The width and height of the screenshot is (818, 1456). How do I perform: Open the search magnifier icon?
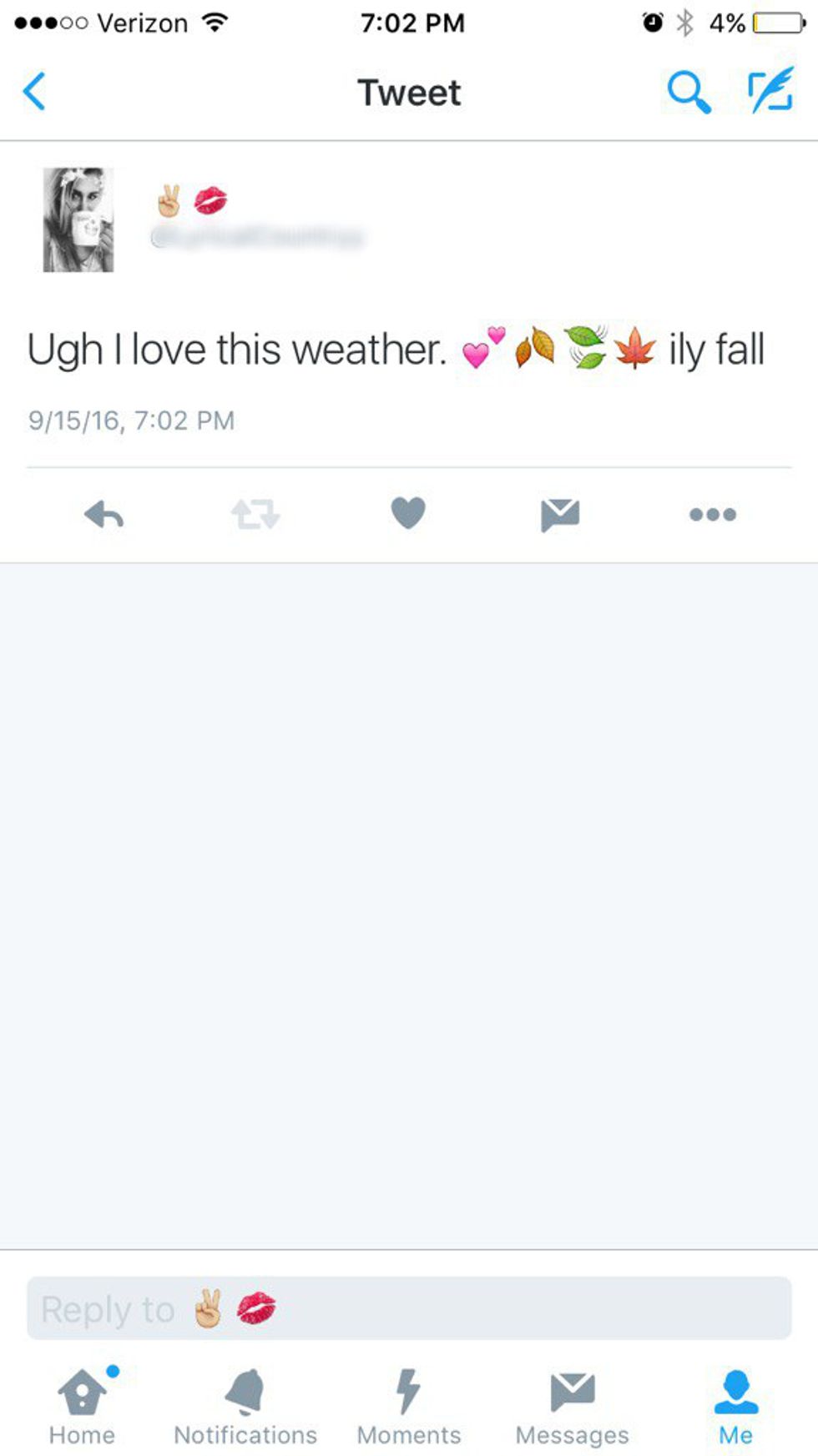point(688,92)
